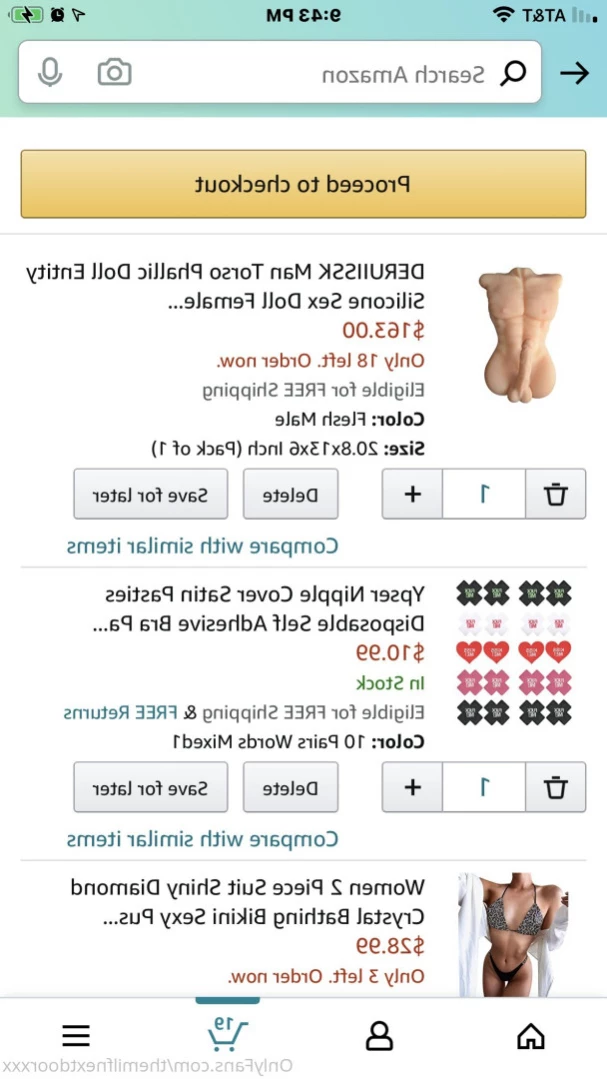Proceed to checkout
This screenshot has width=607, height=1079.
click(x=303, y=184)
